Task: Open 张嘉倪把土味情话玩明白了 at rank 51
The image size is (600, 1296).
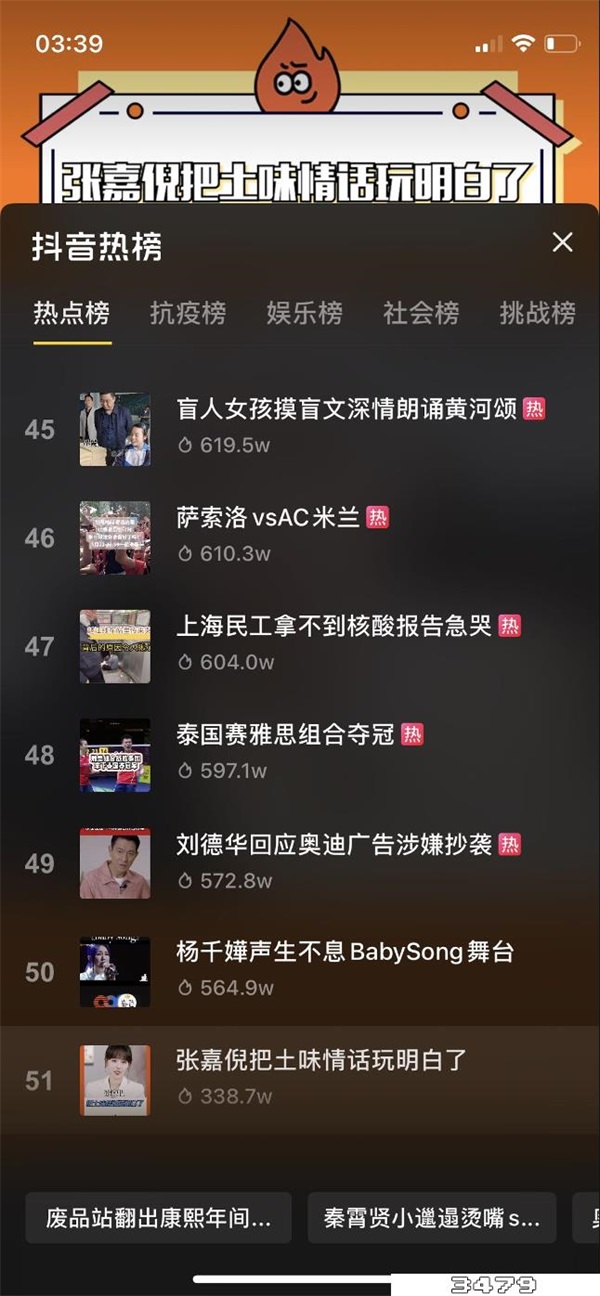Action: coord(321,1060)
